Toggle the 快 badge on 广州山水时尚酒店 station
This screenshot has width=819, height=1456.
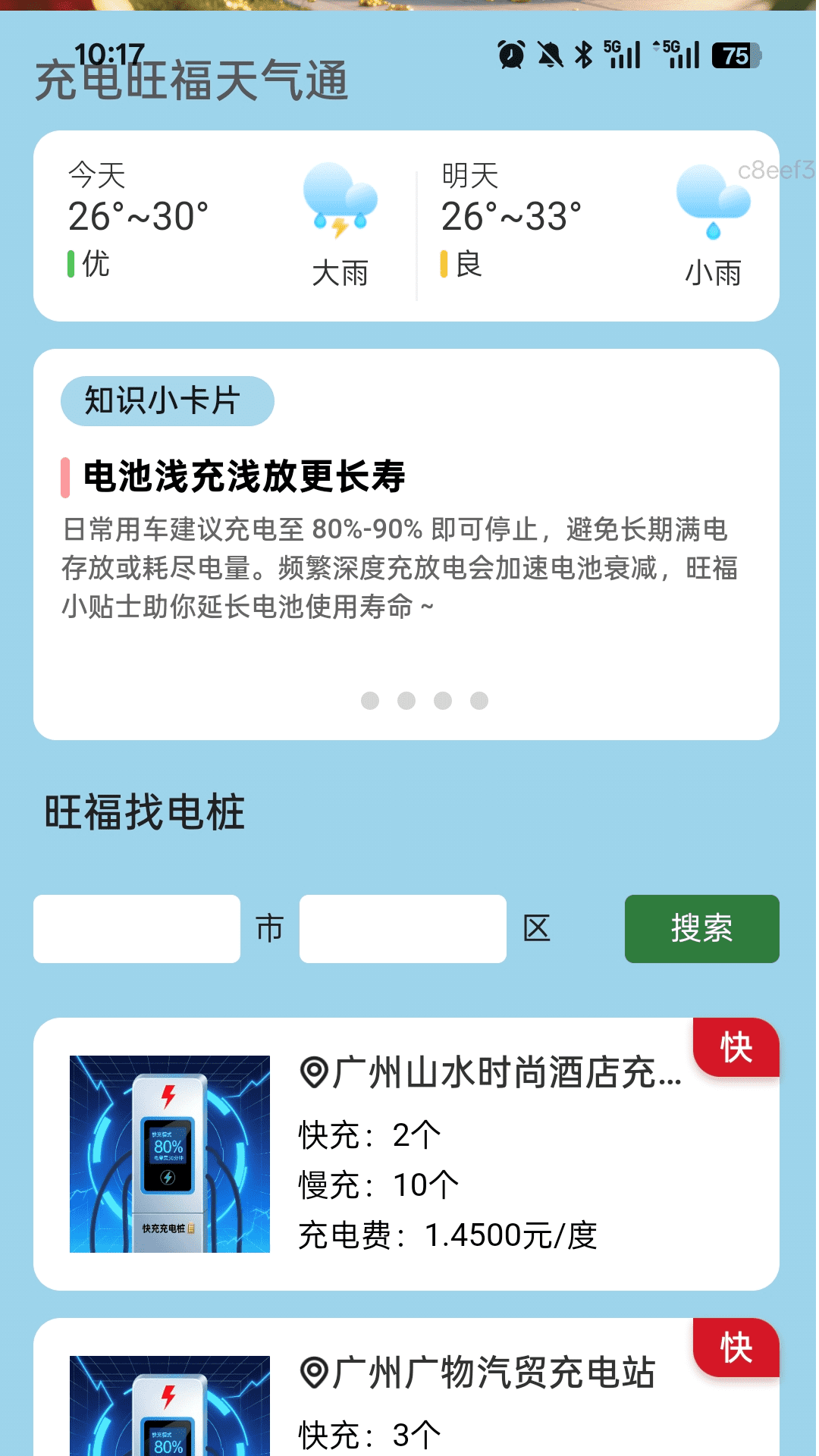(734, 1046)
